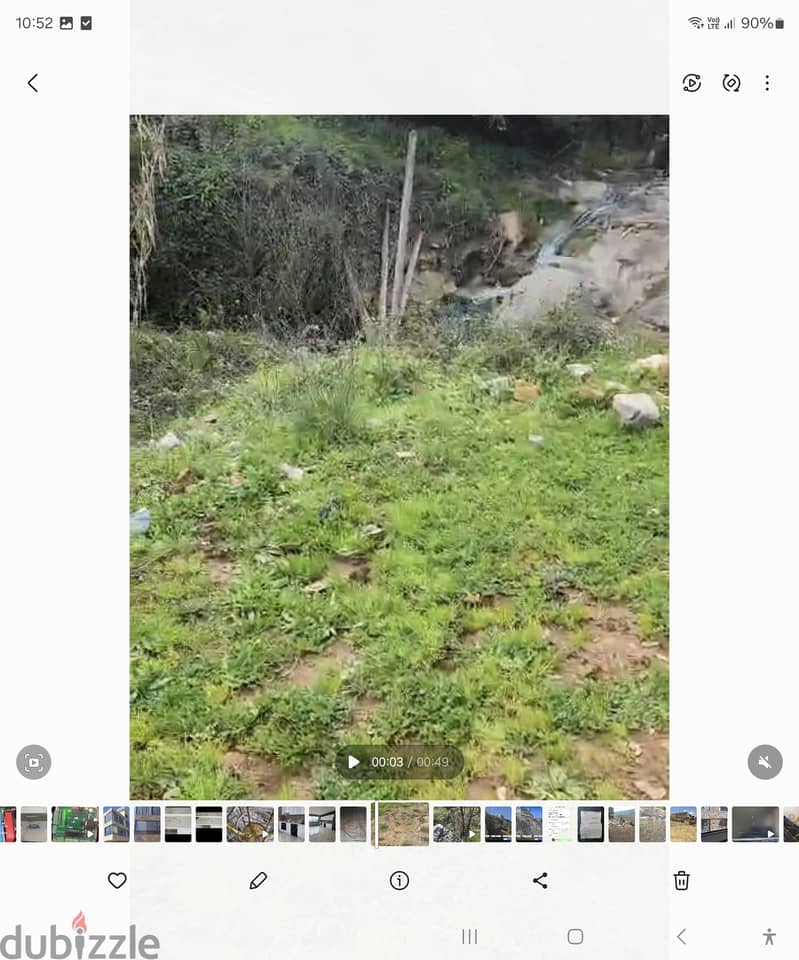Tap the rotate video icon
The width and height of the screenshot is (799, 960).
[731, 83]
